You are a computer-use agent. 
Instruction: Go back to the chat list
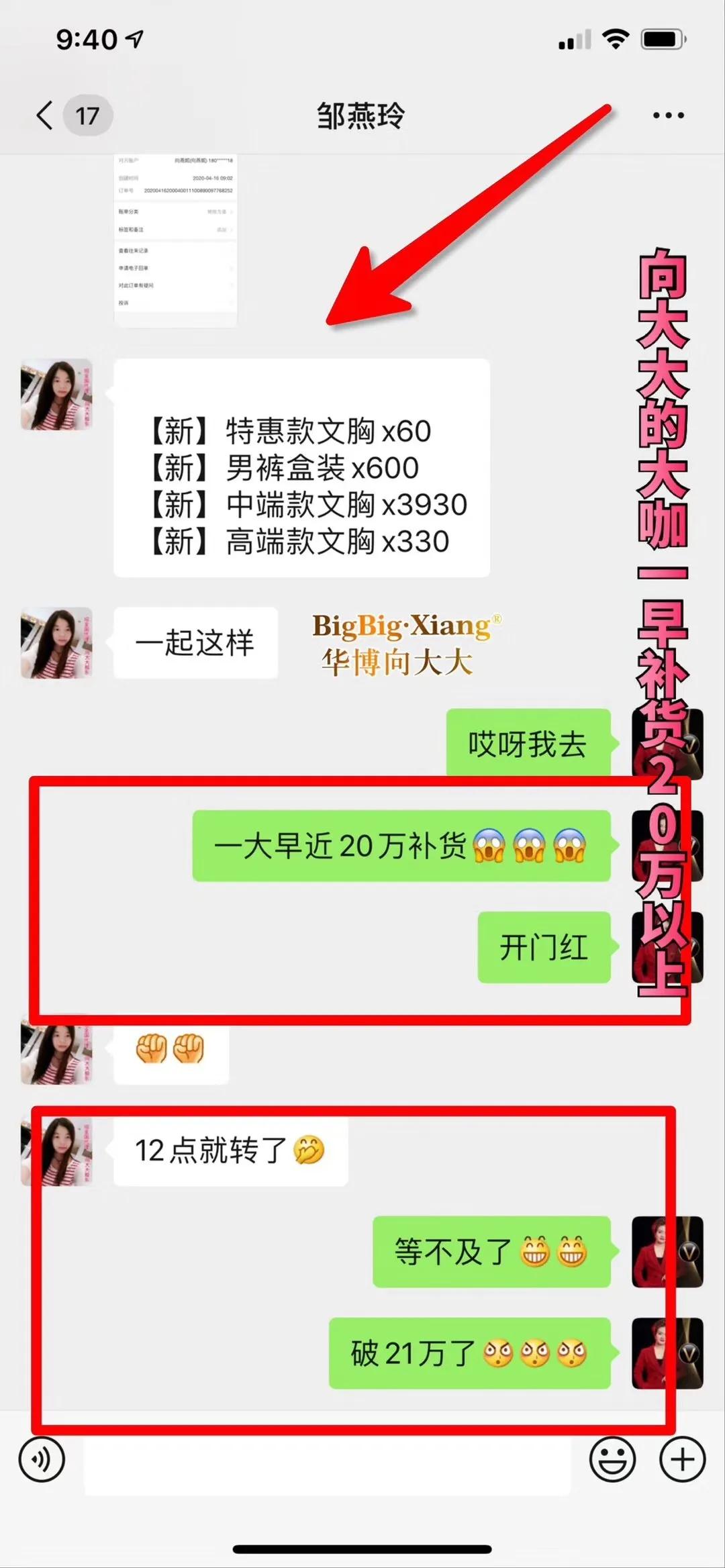[46, 115]
